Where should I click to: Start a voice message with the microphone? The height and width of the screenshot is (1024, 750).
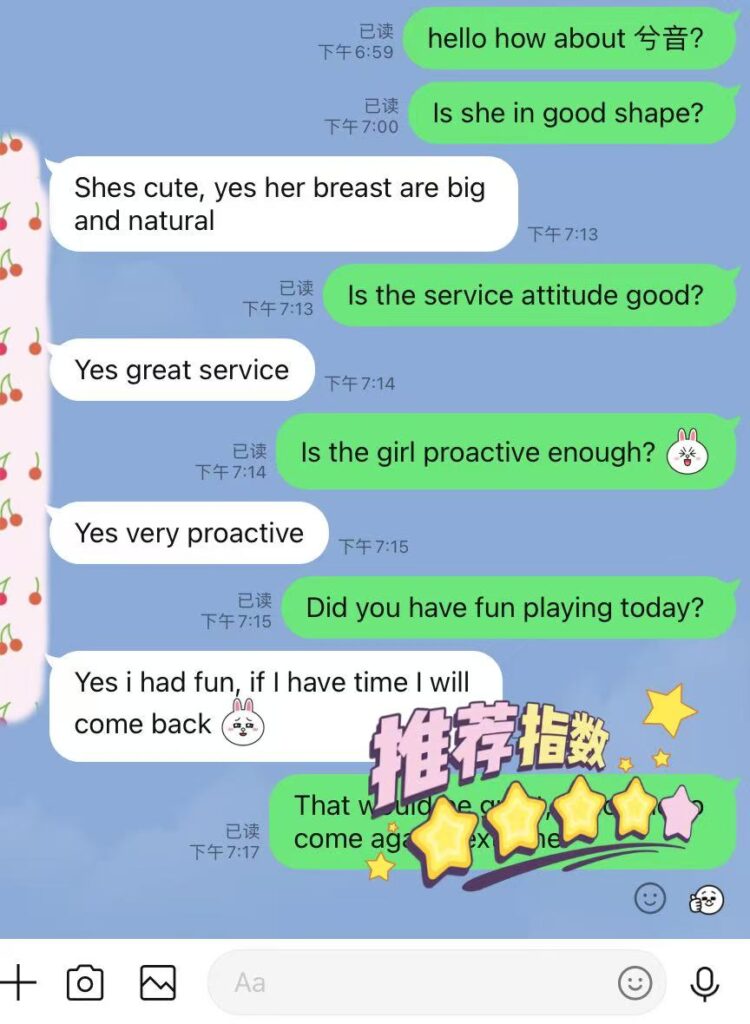(x=705, y=983)
